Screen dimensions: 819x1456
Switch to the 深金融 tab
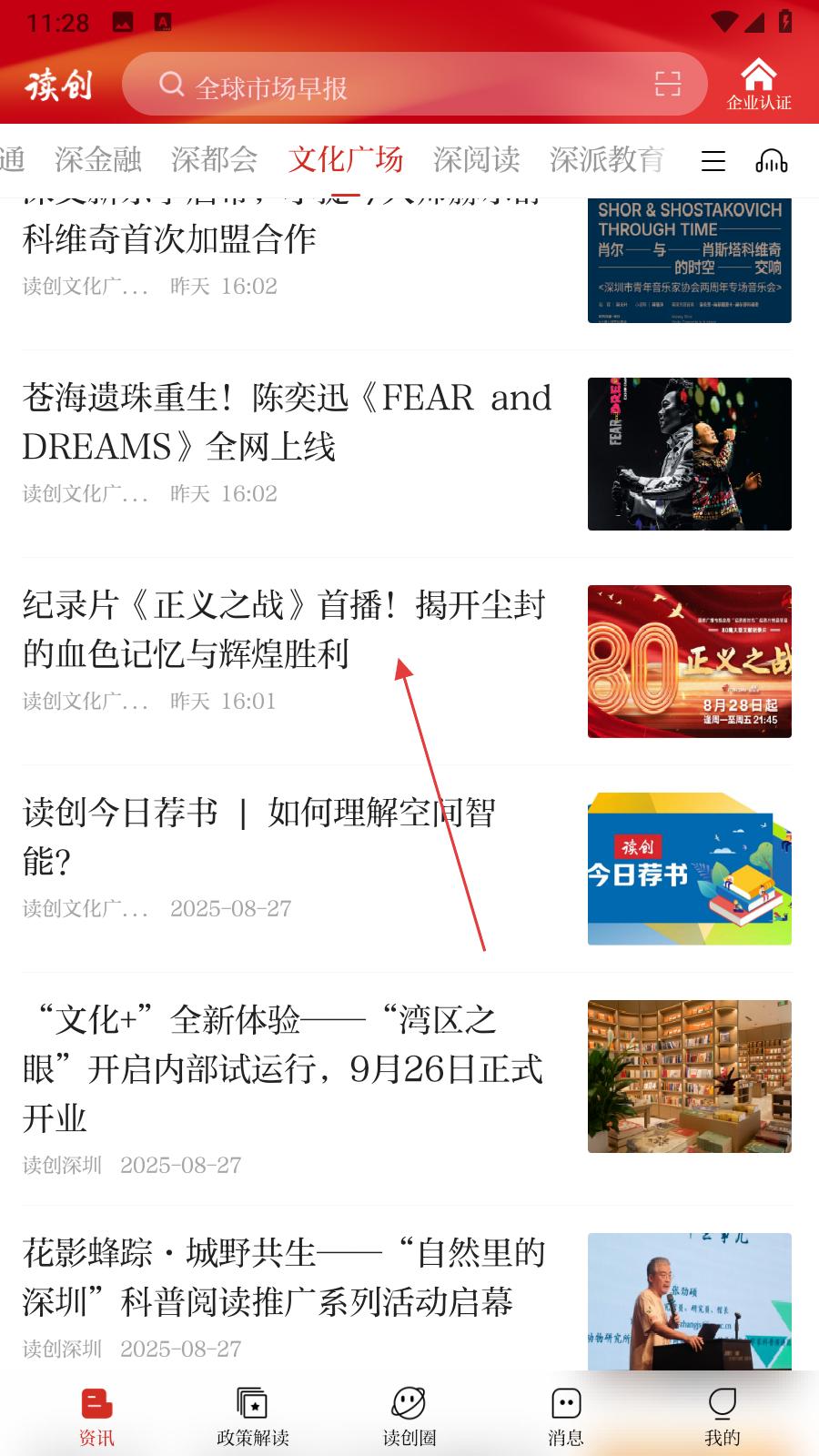tap(98, 160)
